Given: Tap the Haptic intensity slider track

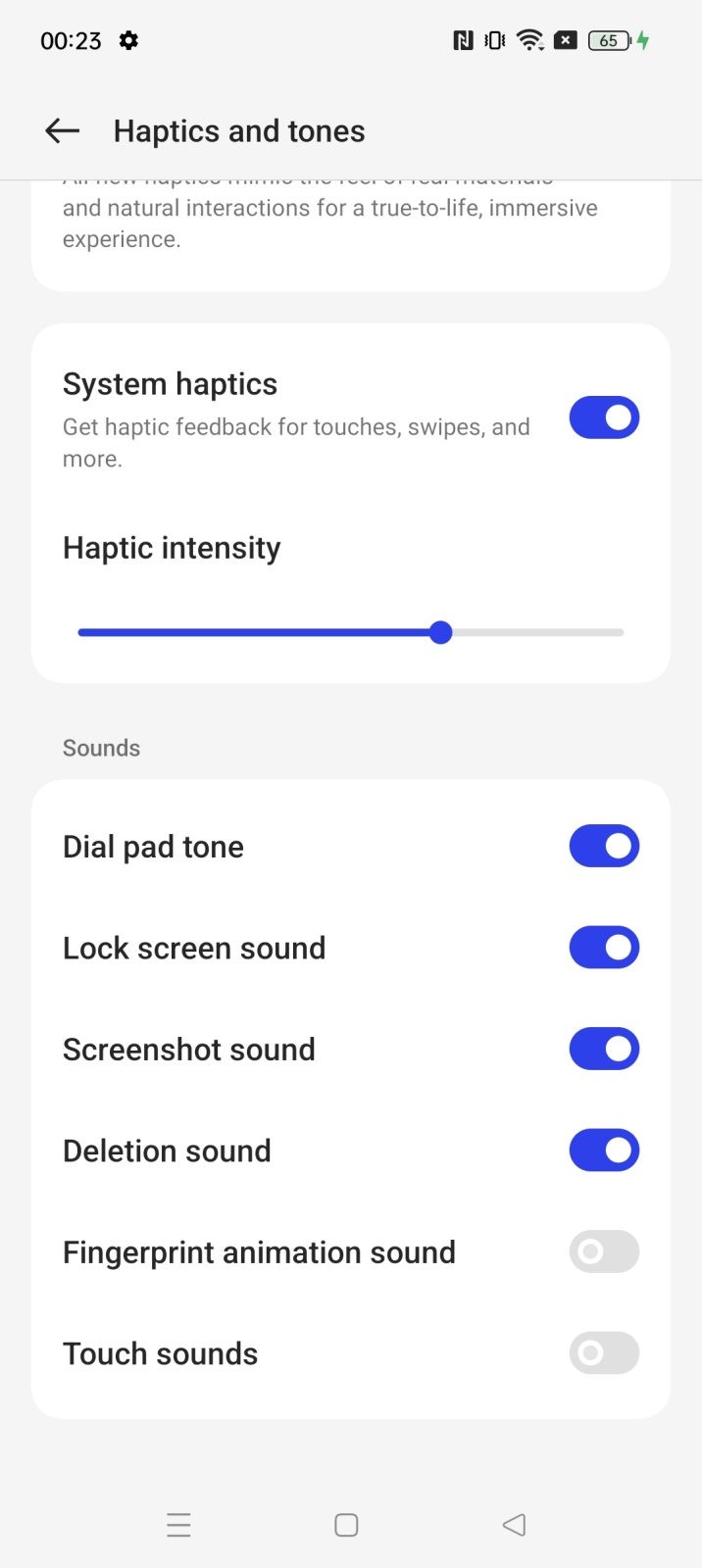Looking at the screenshot, I should click(x=351, y=633).
